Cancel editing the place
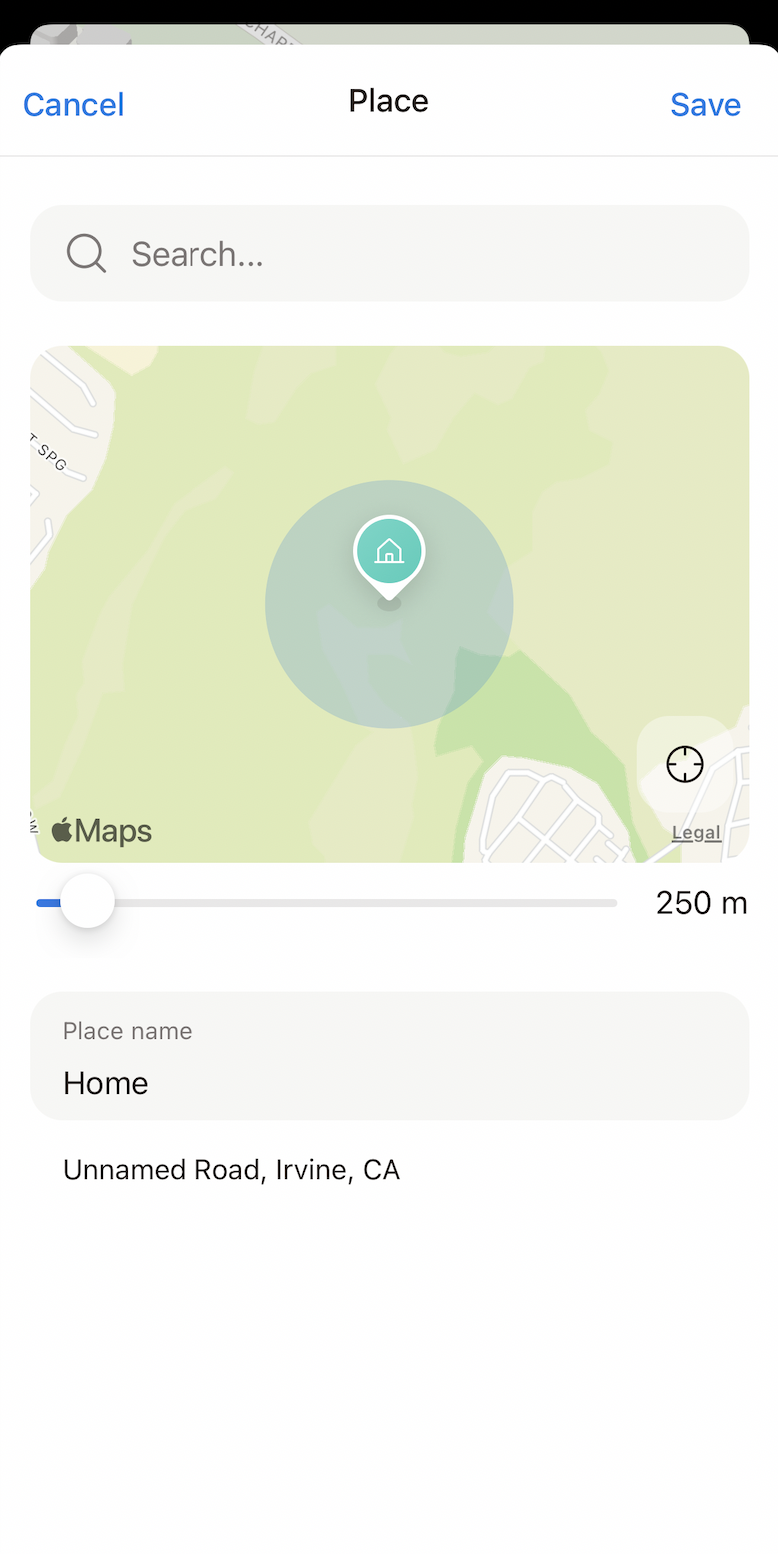Image resolution: width=778 pixels, height=1554 pixels. pos(73,104)
